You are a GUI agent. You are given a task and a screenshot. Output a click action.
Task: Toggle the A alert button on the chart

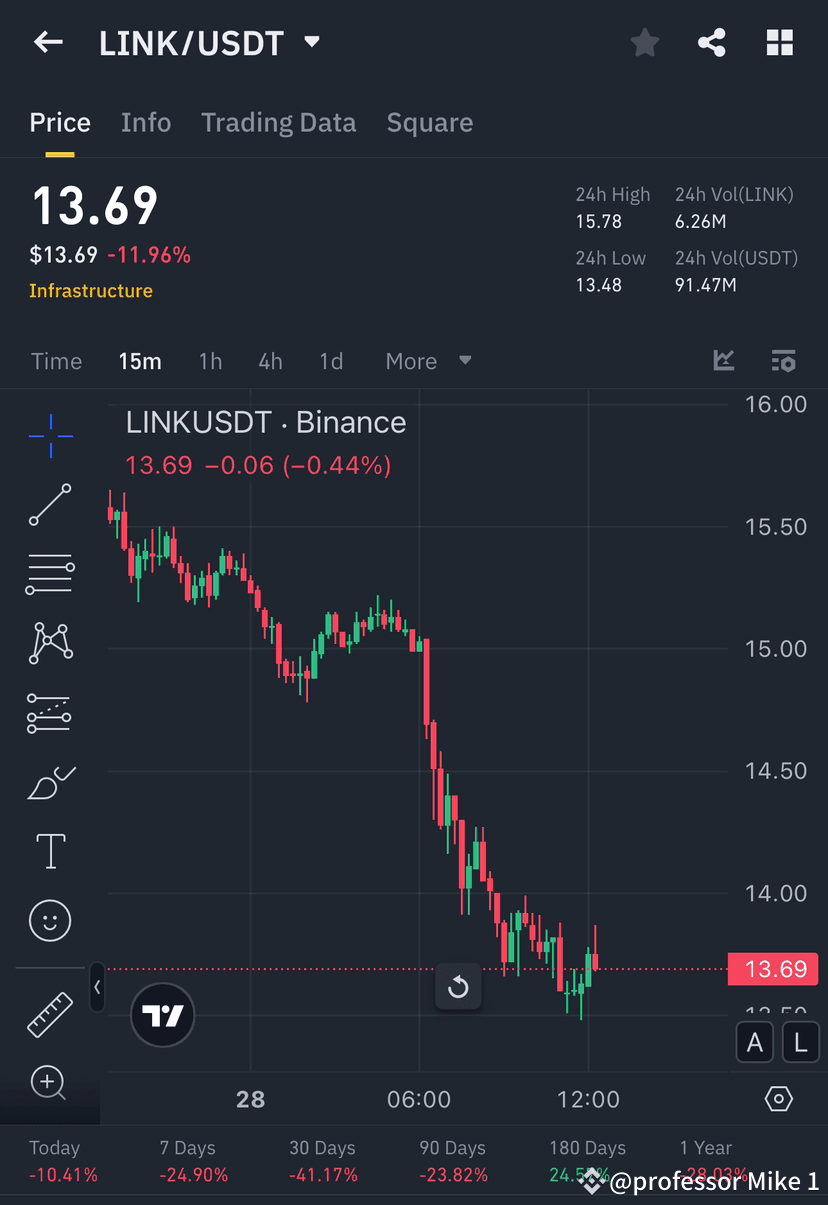coord(755,1042)
